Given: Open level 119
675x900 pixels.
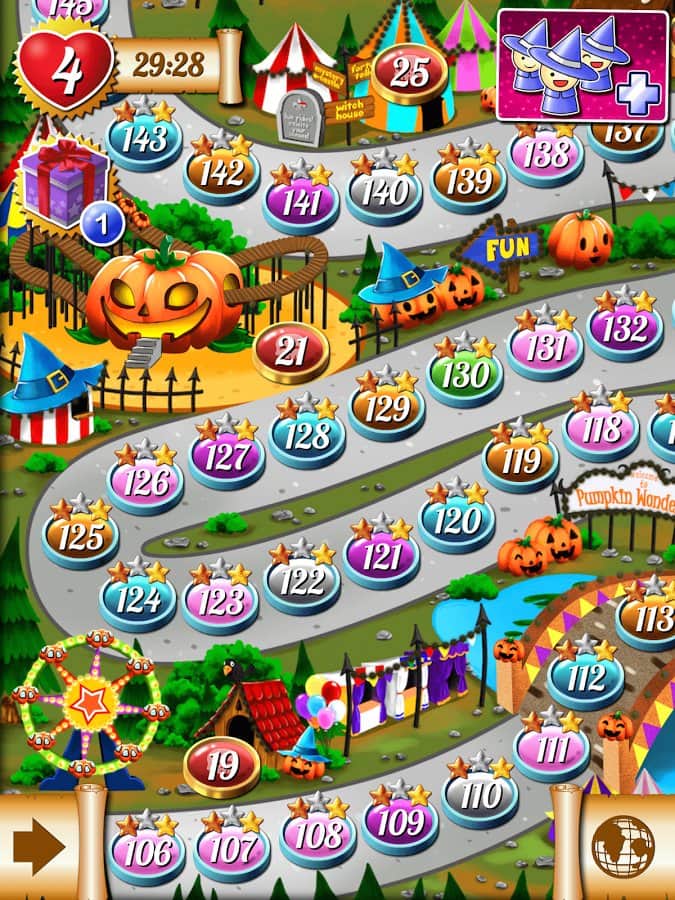Looking at the screenshot, I should (520, 462).
